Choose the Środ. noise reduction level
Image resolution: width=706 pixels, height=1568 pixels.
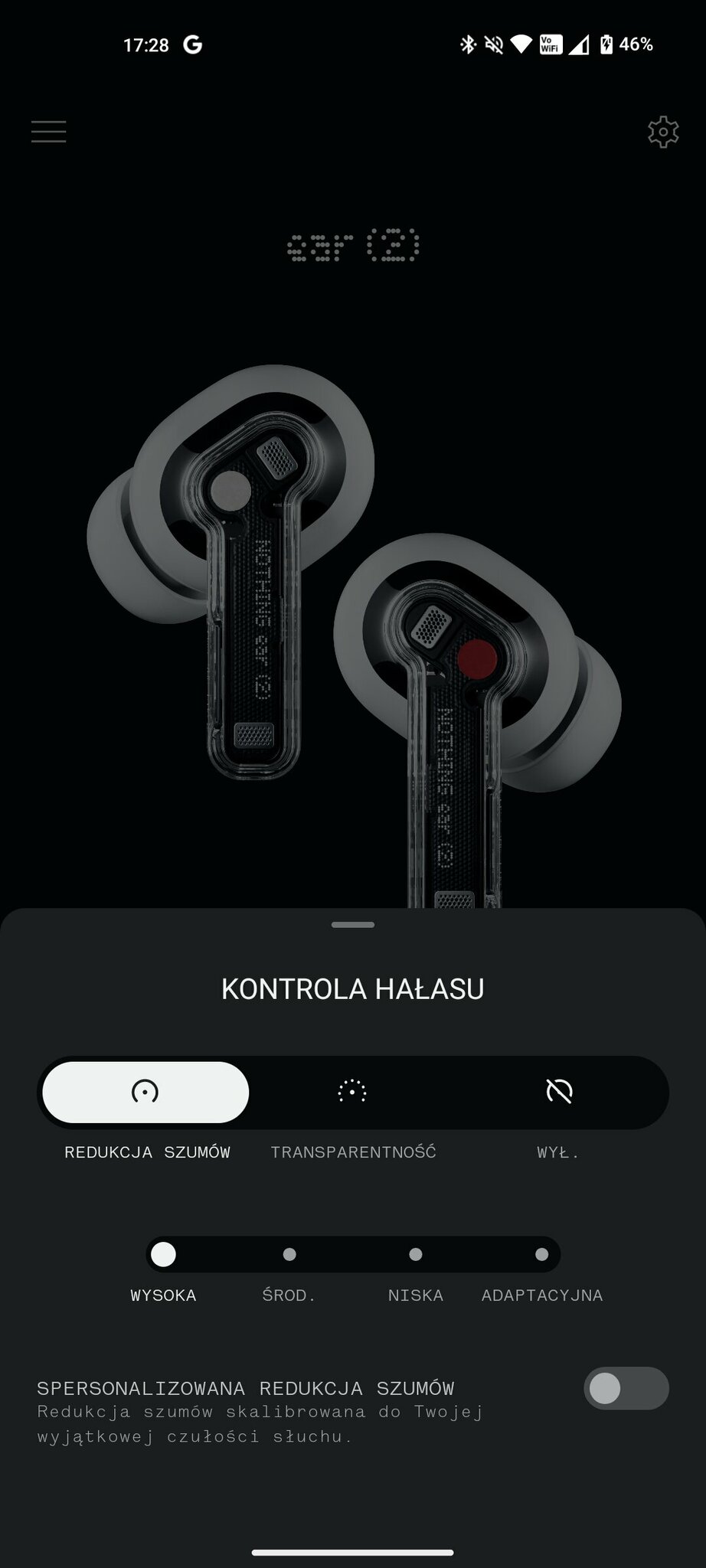[x=289, y=1254]
